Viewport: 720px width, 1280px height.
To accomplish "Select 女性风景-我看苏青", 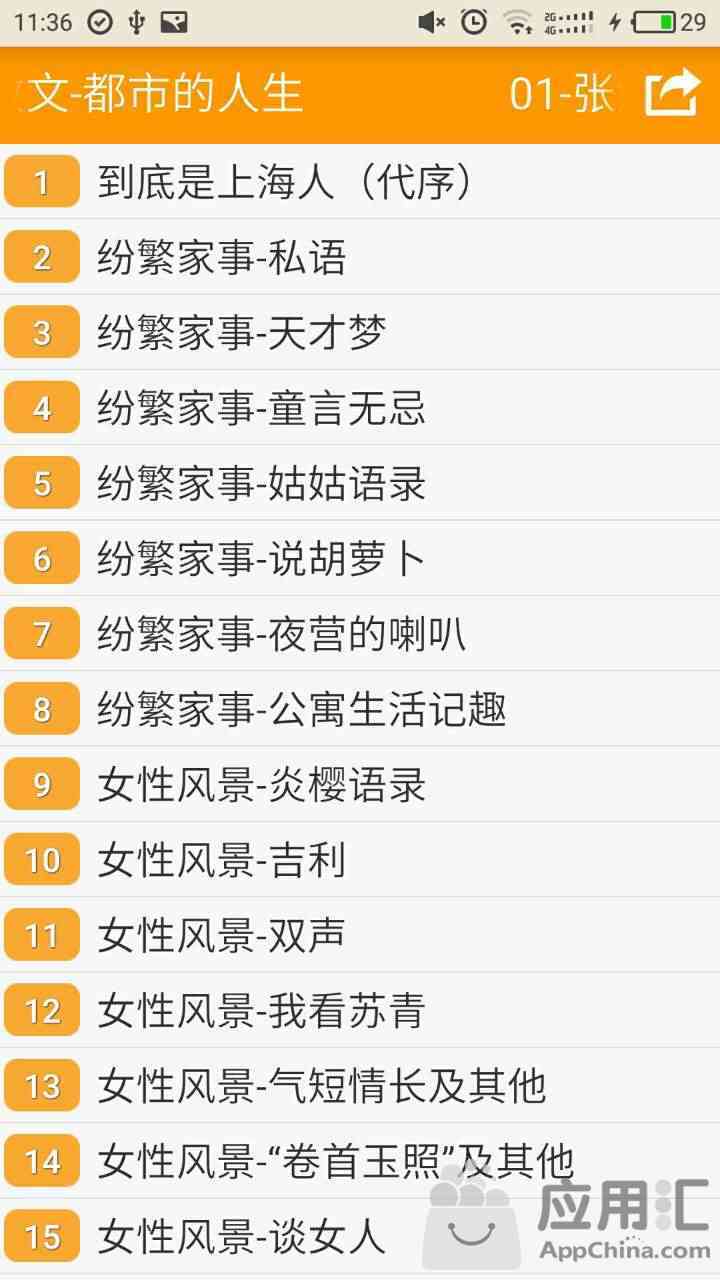I will [x=360, y=1011].
